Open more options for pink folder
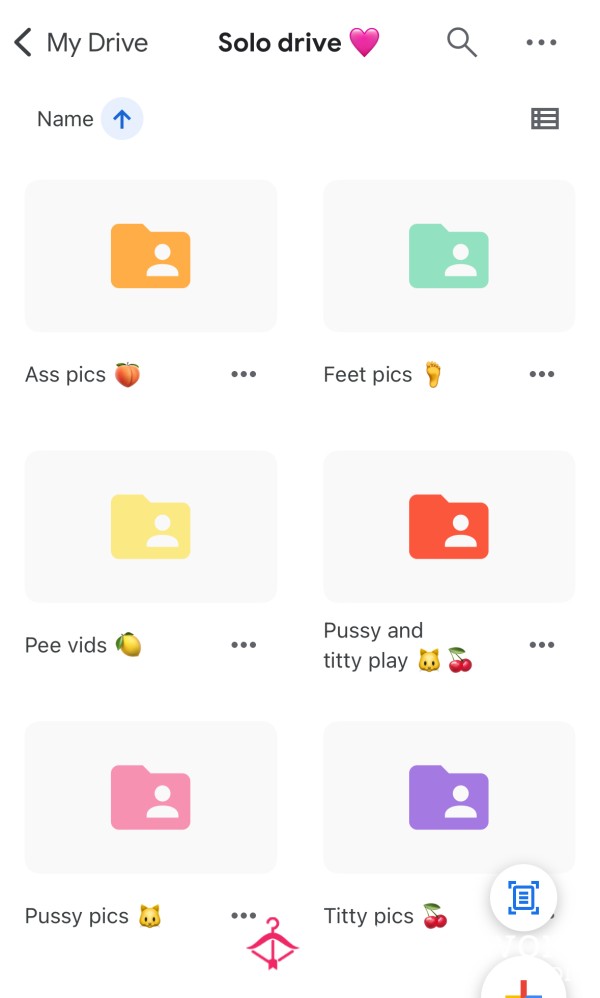The image size is (600, 998). pyautogui.click(x=243, y=915)
